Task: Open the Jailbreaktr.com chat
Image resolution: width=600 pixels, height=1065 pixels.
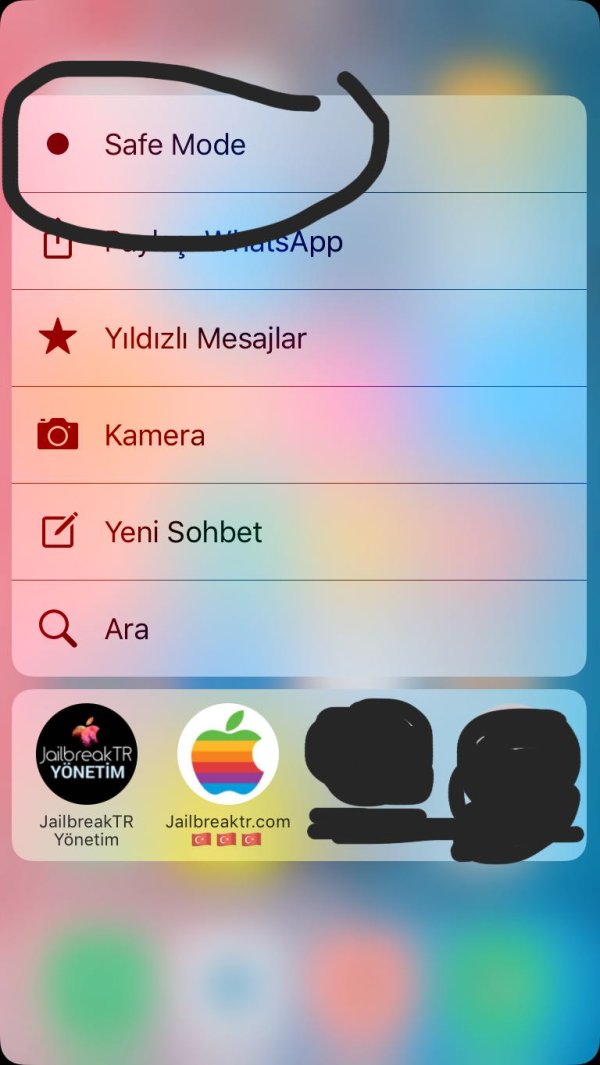Action: pyautogui.click(x=227, y=755)
